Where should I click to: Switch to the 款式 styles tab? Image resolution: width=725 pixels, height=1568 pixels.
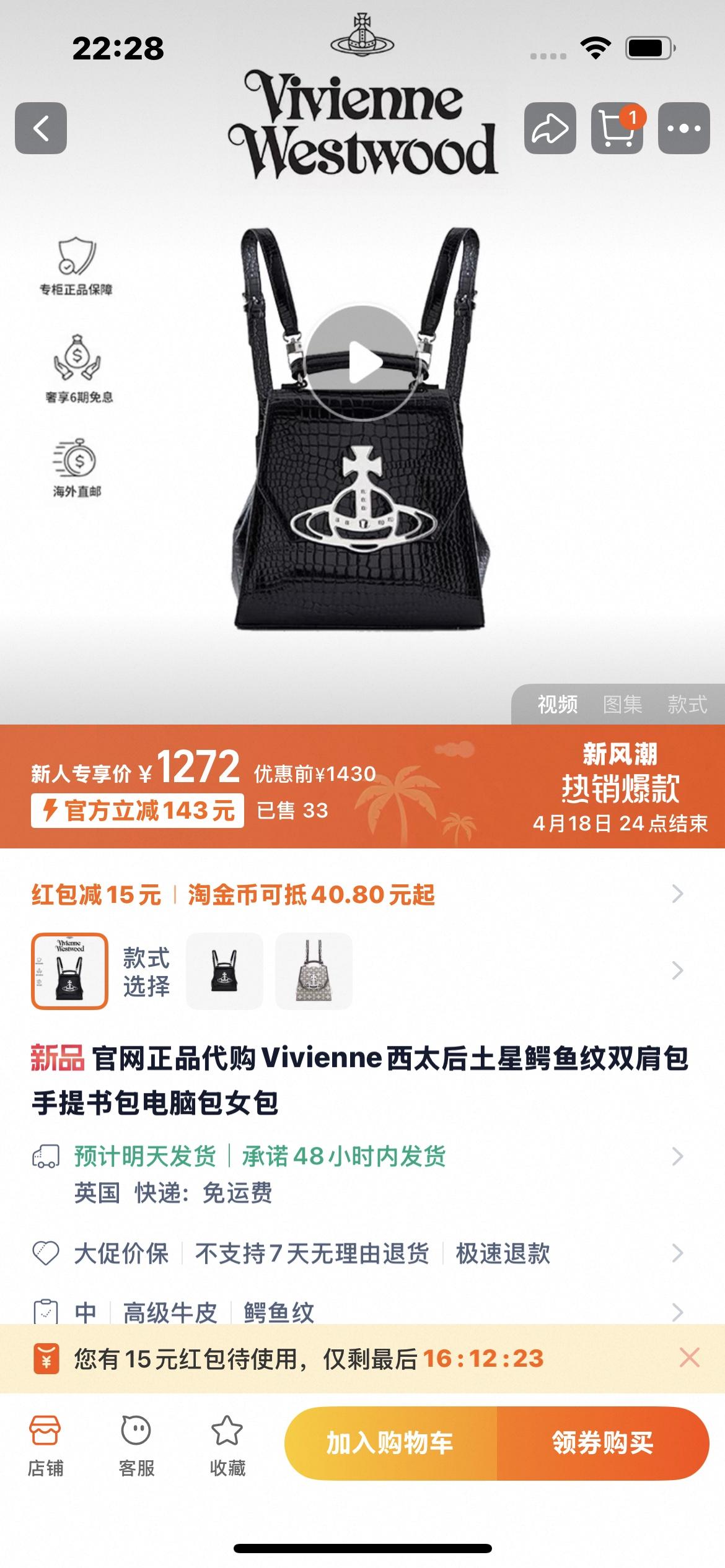click(687, 704)
